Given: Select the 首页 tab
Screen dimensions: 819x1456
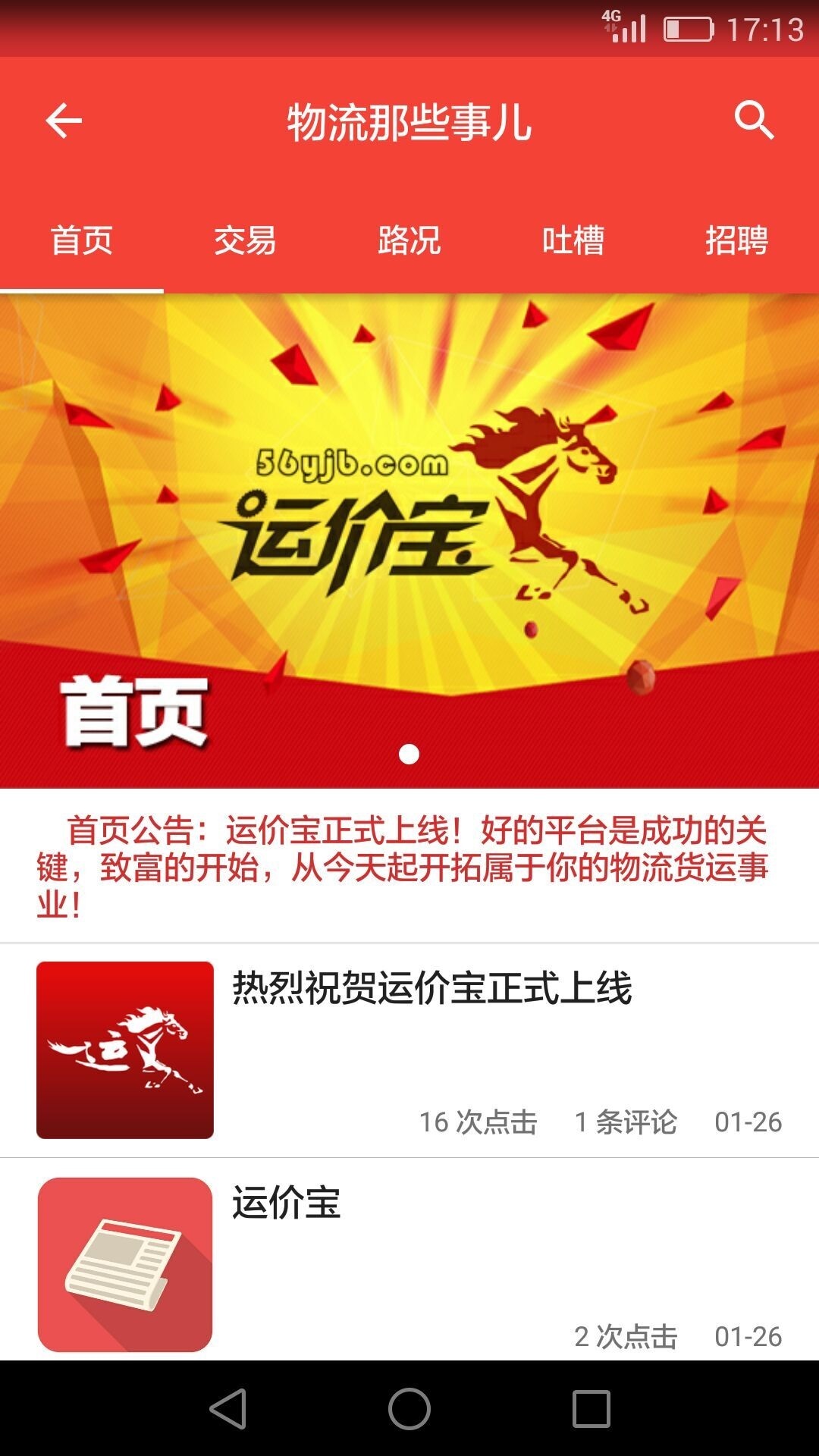Looking at the screenshot, I should (82, 241).
